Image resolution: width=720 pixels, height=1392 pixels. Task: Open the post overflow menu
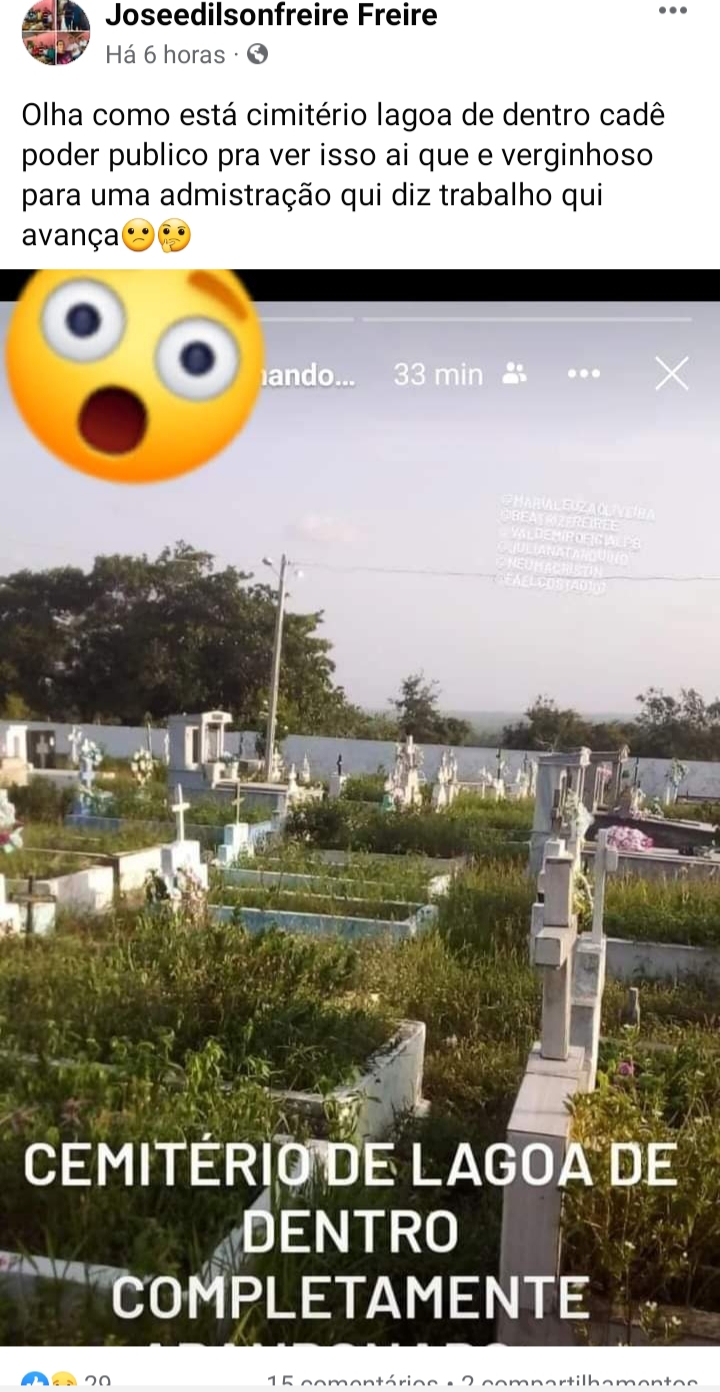click(672, 10)
